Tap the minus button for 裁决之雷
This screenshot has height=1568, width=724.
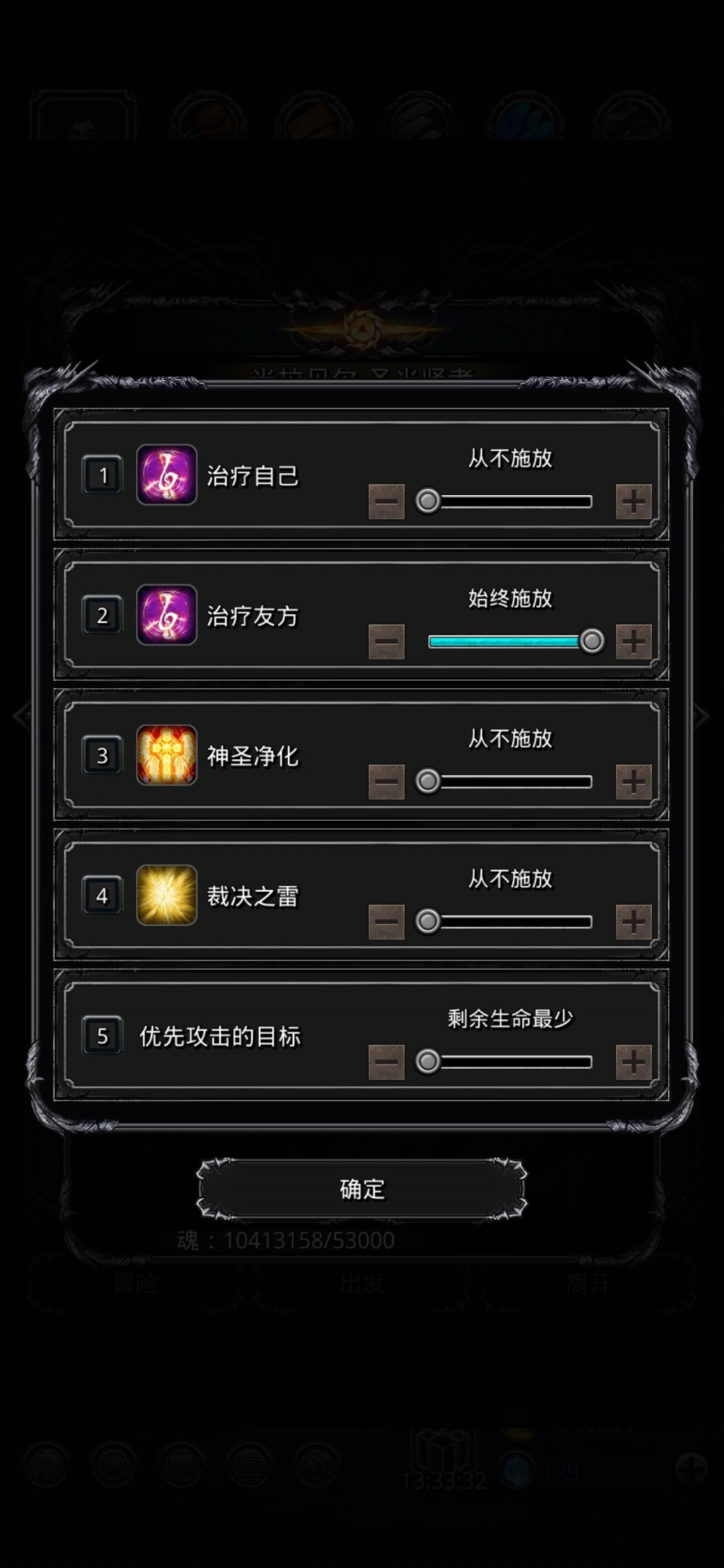[x=386, y=922]
